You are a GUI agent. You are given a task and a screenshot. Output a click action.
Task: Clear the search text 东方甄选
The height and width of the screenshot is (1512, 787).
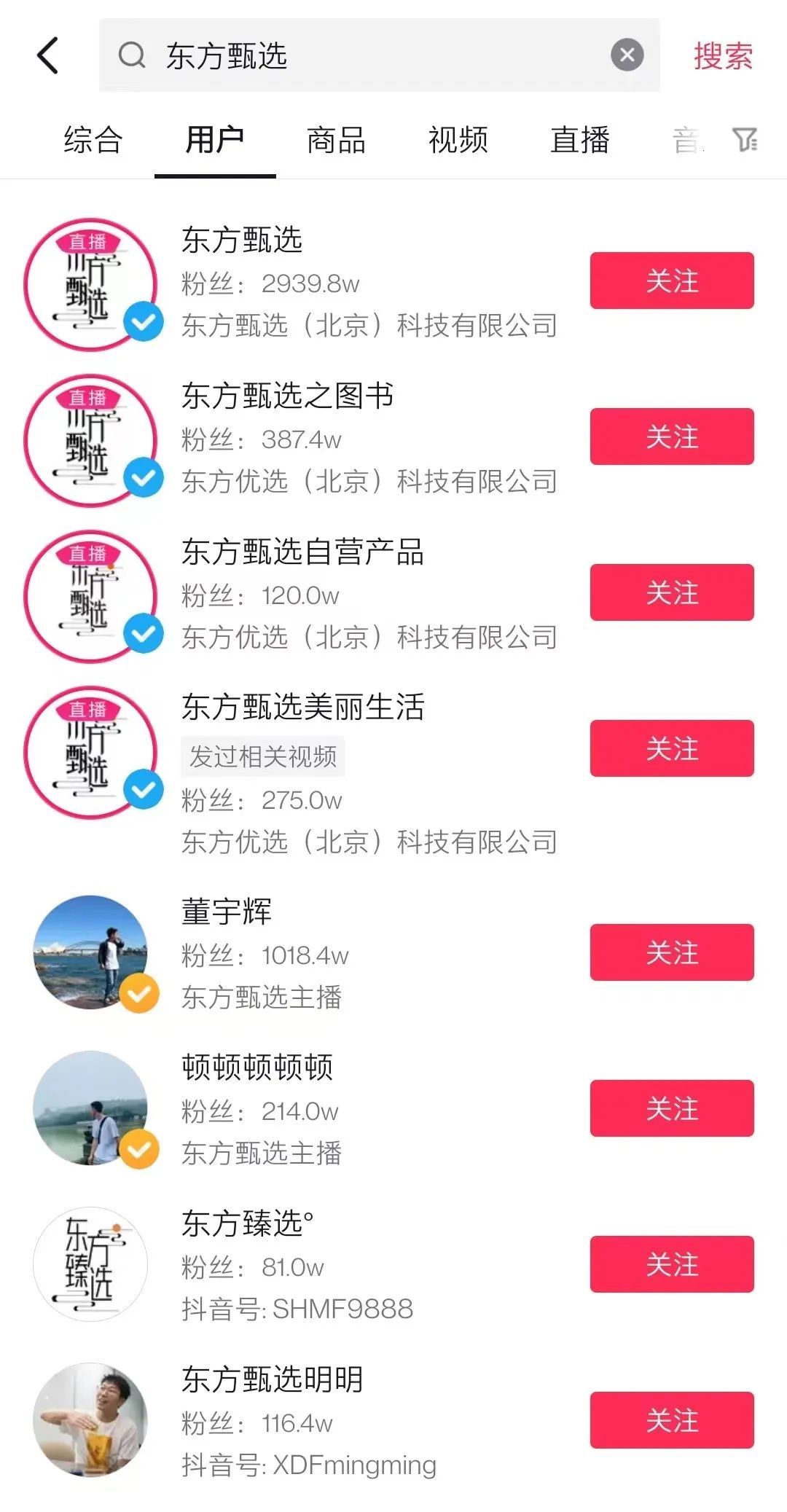[627, 55]
